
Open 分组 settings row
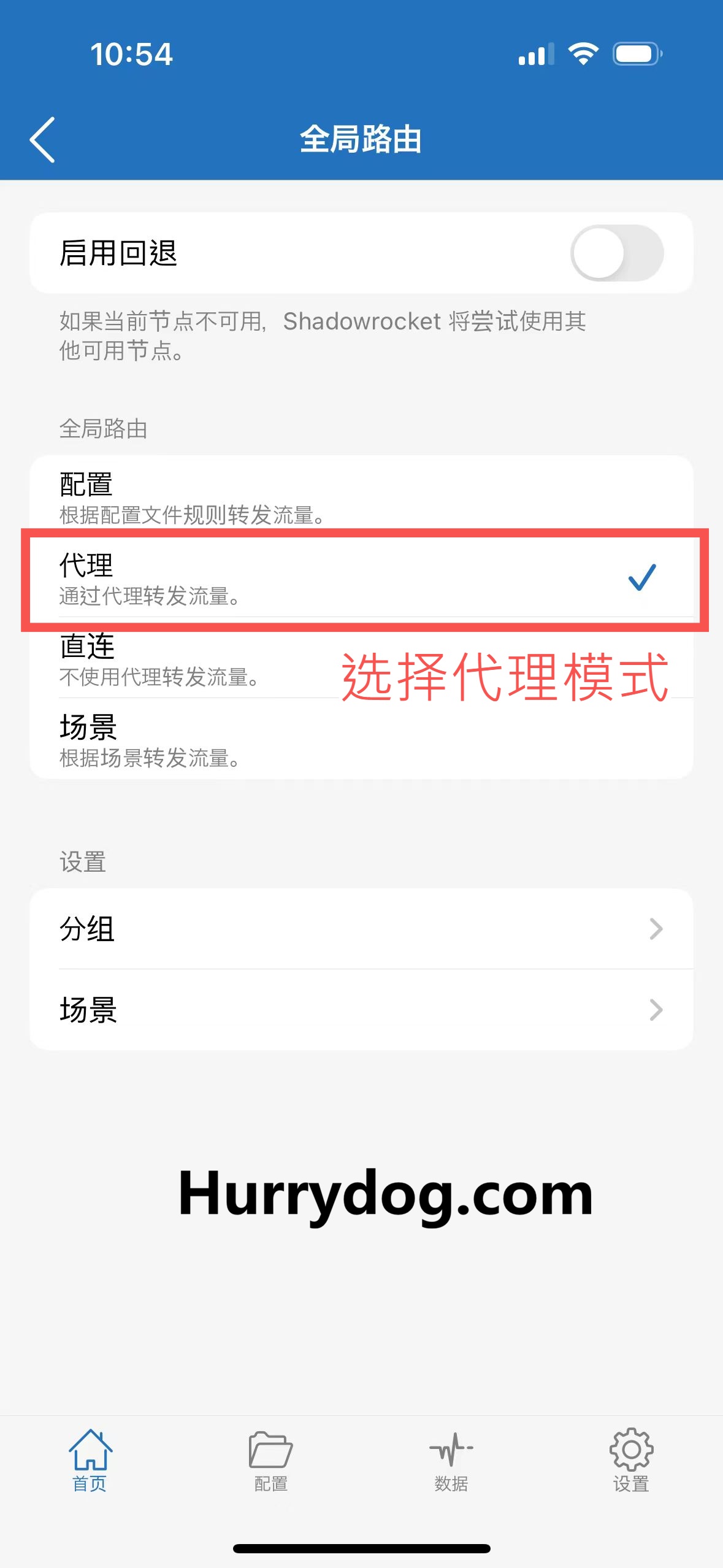click(x=361, y=929)
